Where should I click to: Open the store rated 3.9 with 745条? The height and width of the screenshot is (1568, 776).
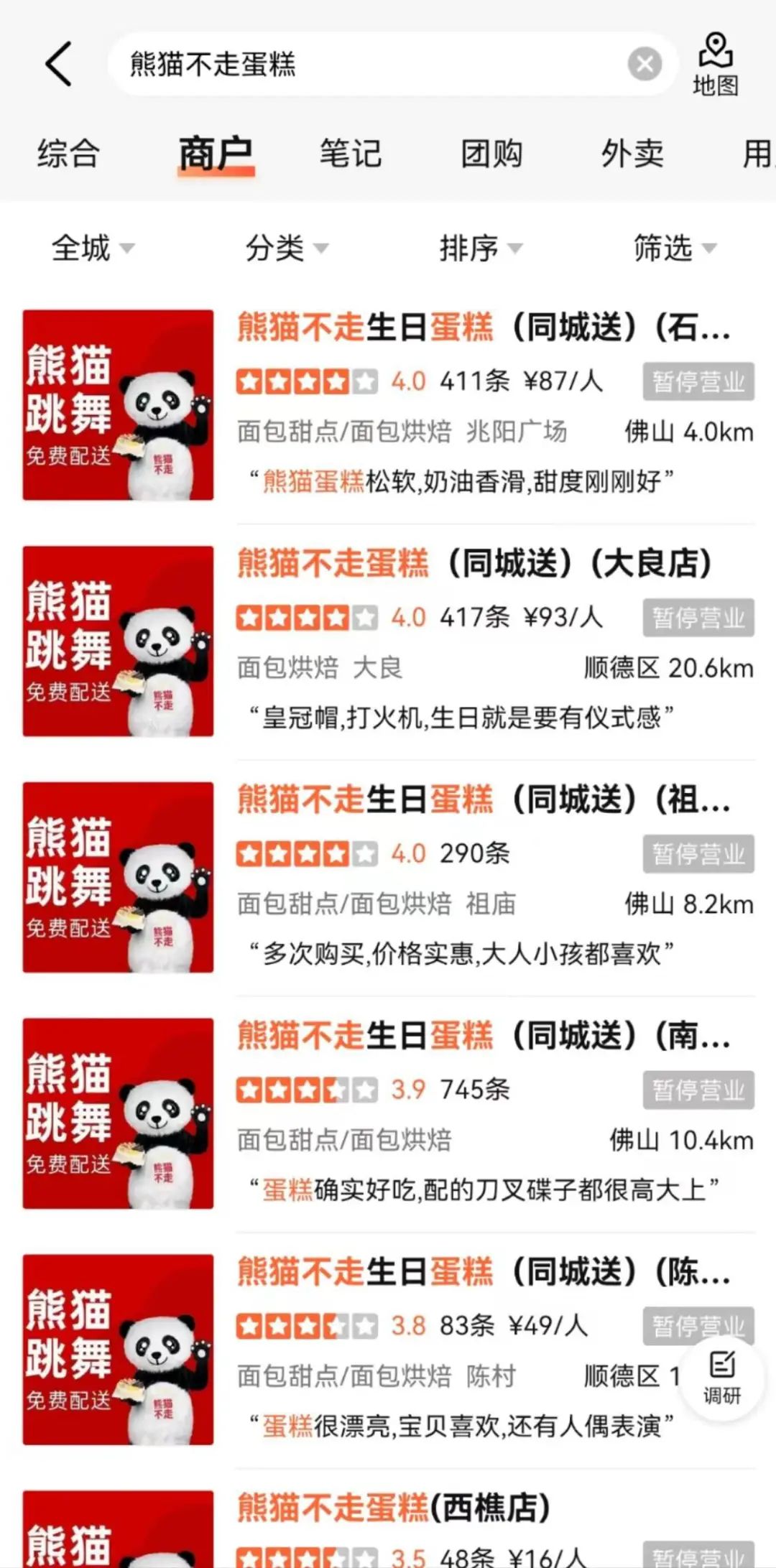(388, 1113)
